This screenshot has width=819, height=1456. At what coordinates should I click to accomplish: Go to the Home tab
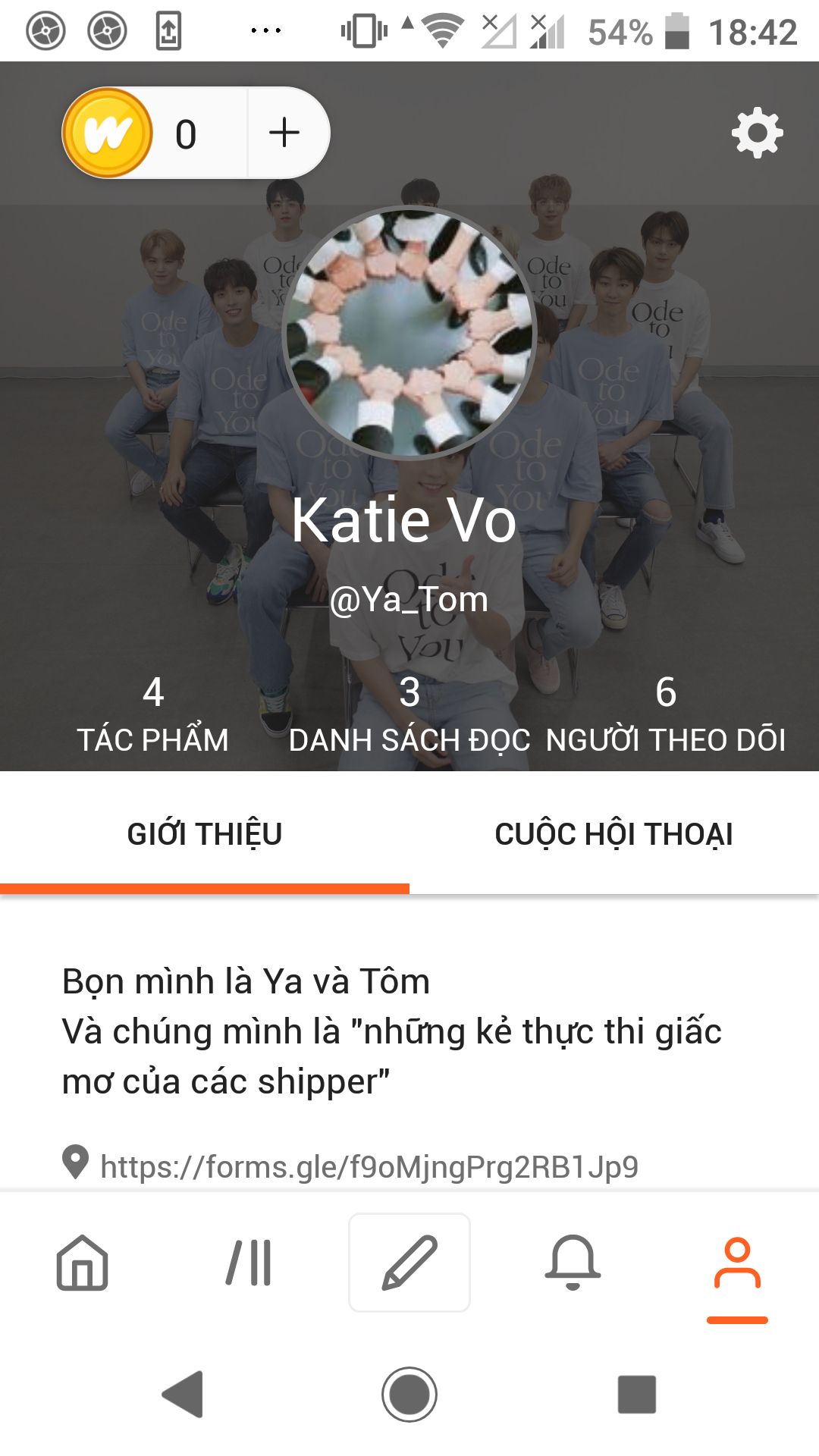[82, 1263]
